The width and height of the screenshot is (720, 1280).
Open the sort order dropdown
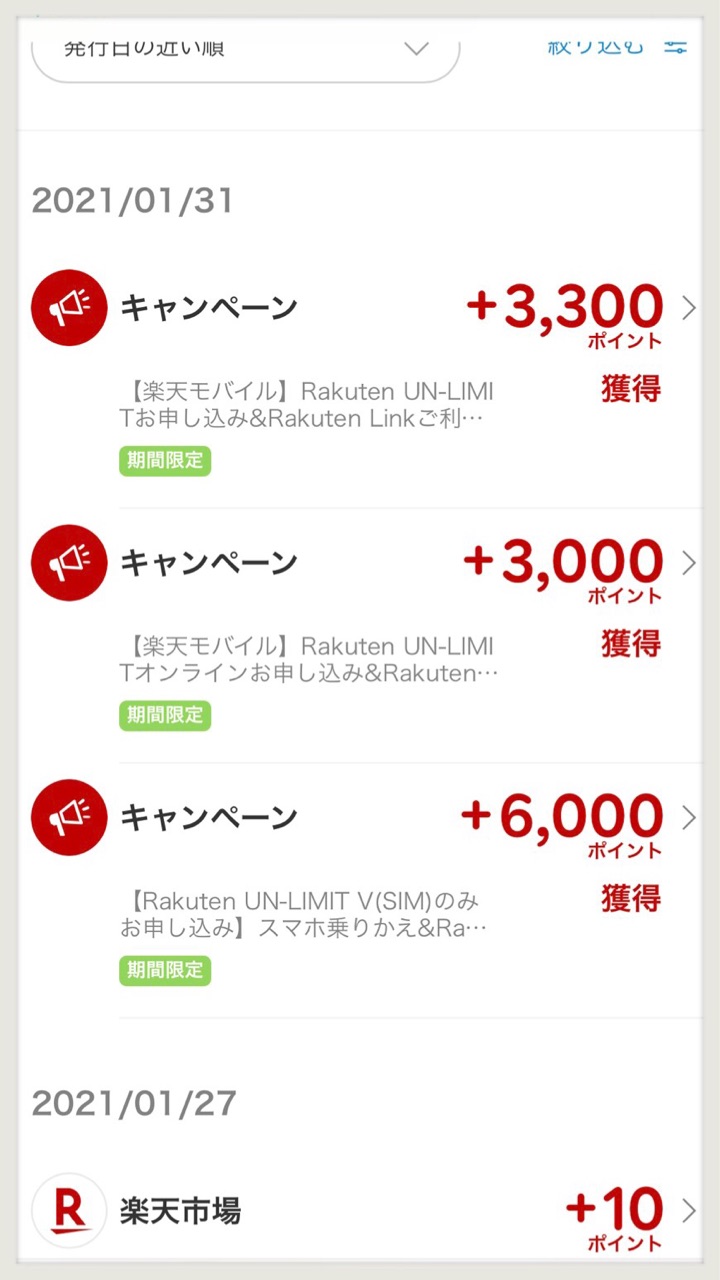point(246,52)
